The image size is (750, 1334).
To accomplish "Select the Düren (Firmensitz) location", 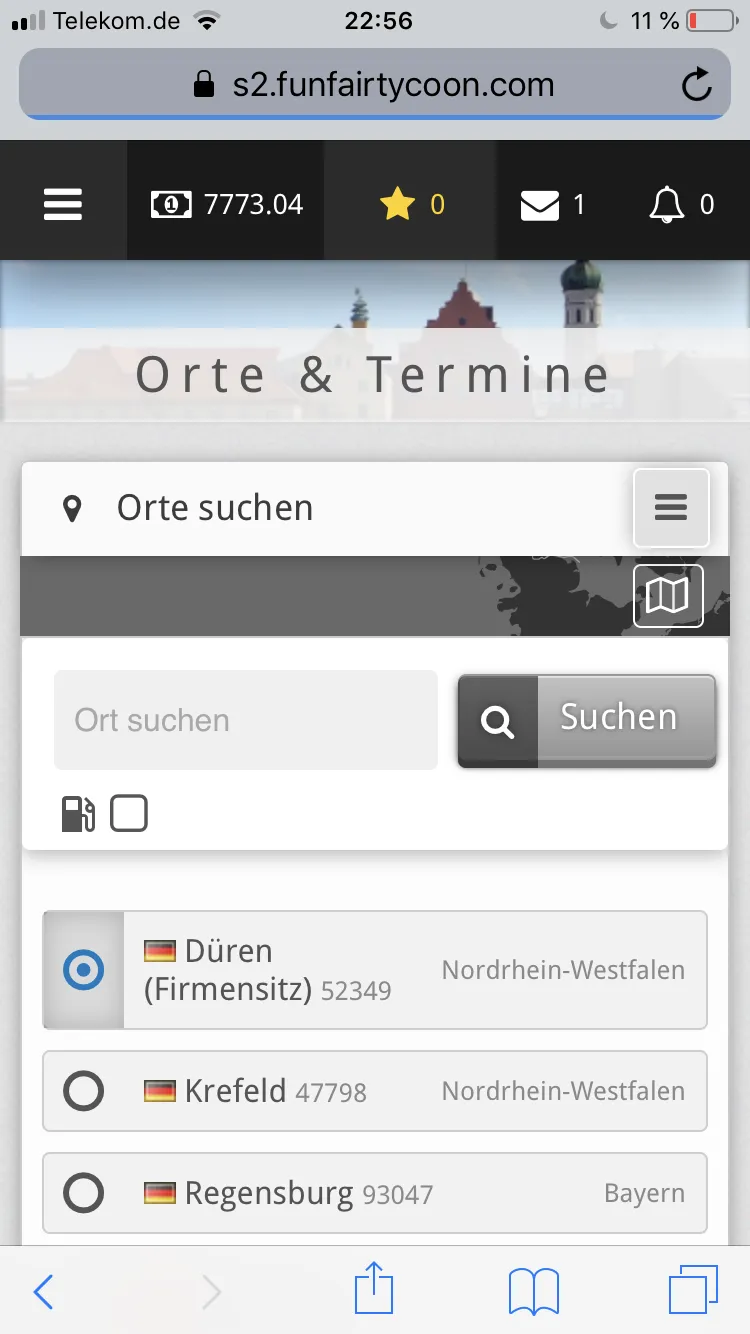I will pos(375,970).
